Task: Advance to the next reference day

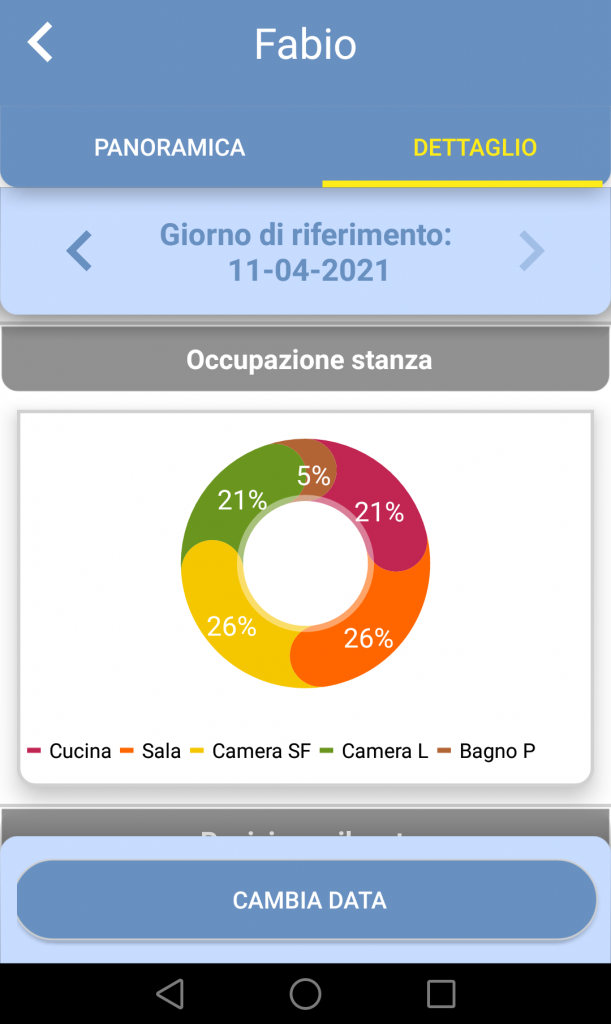Action: (x=531, y=251)
